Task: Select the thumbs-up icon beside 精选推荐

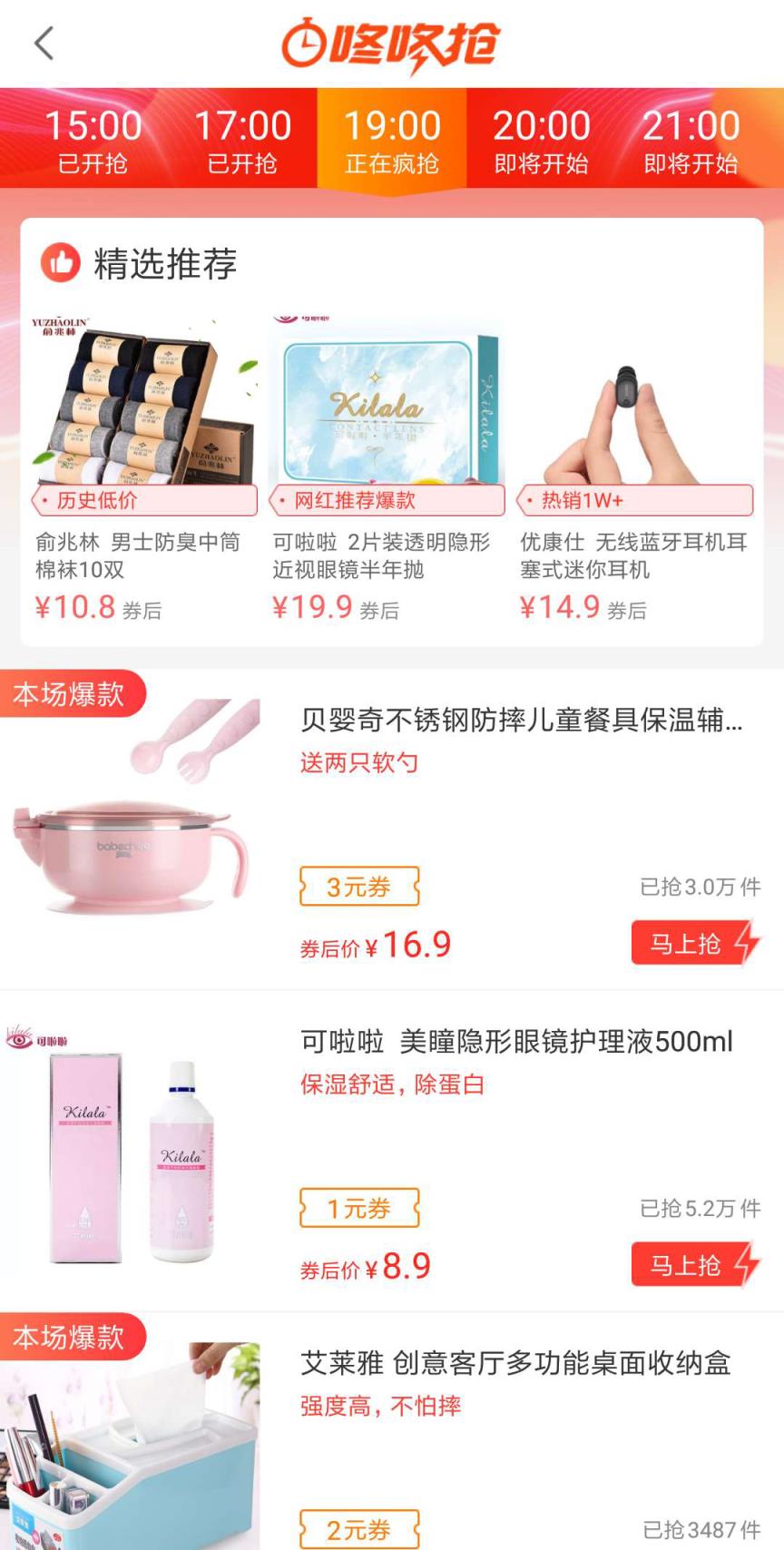Action: 60,261
